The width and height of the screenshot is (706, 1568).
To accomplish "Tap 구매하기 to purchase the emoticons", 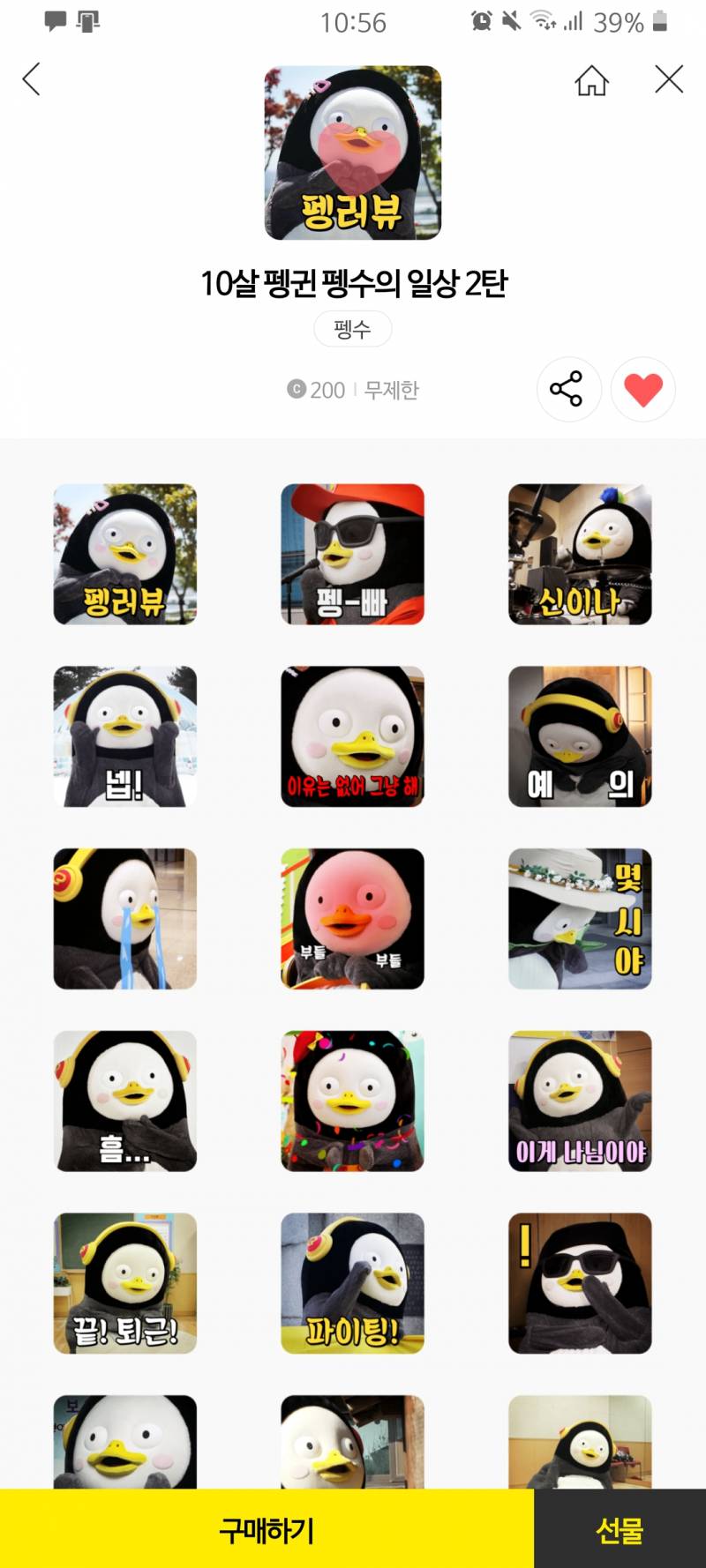I will click(267, 1529).
